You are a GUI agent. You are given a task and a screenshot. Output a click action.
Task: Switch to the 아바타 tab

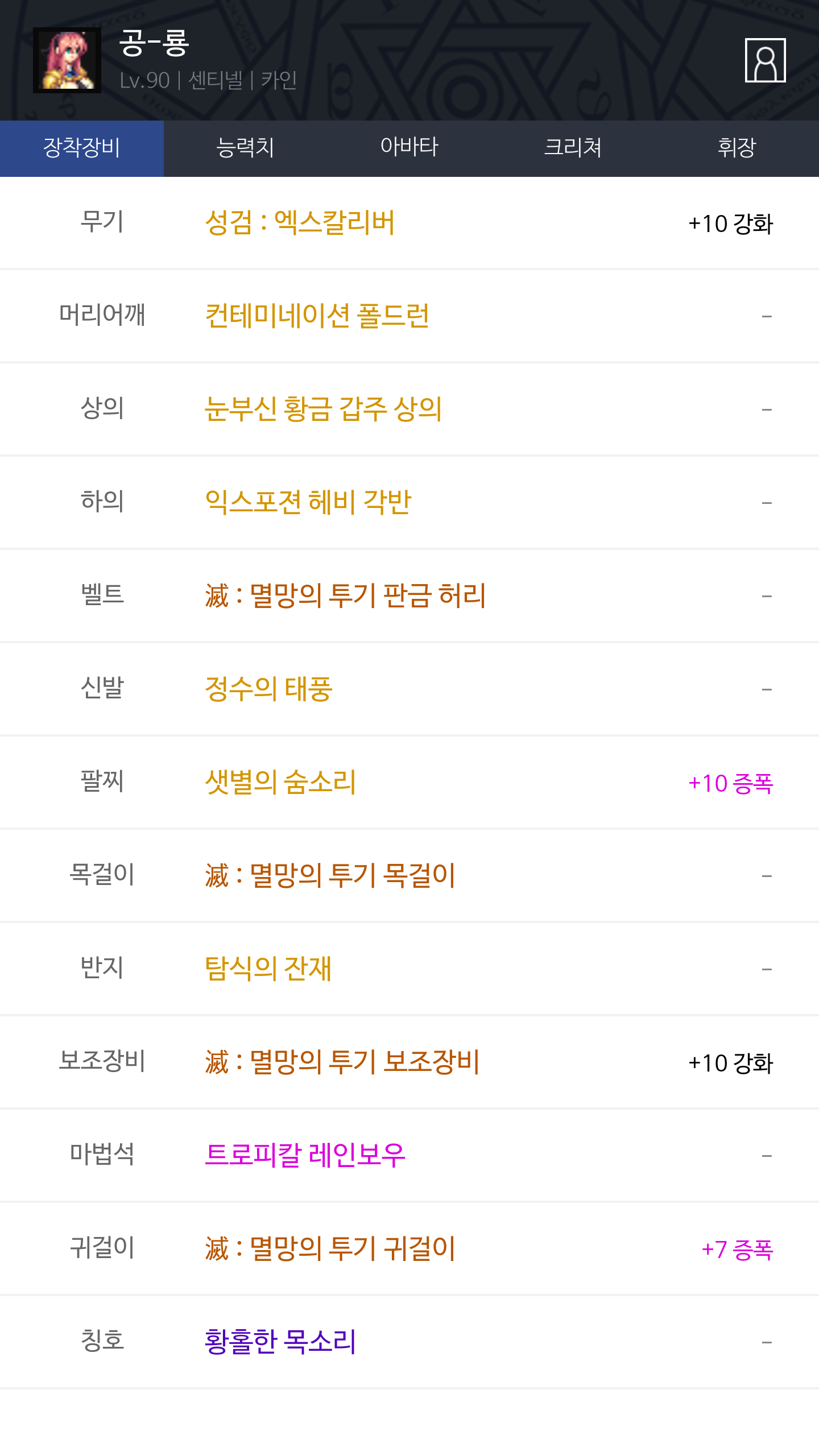409,148
